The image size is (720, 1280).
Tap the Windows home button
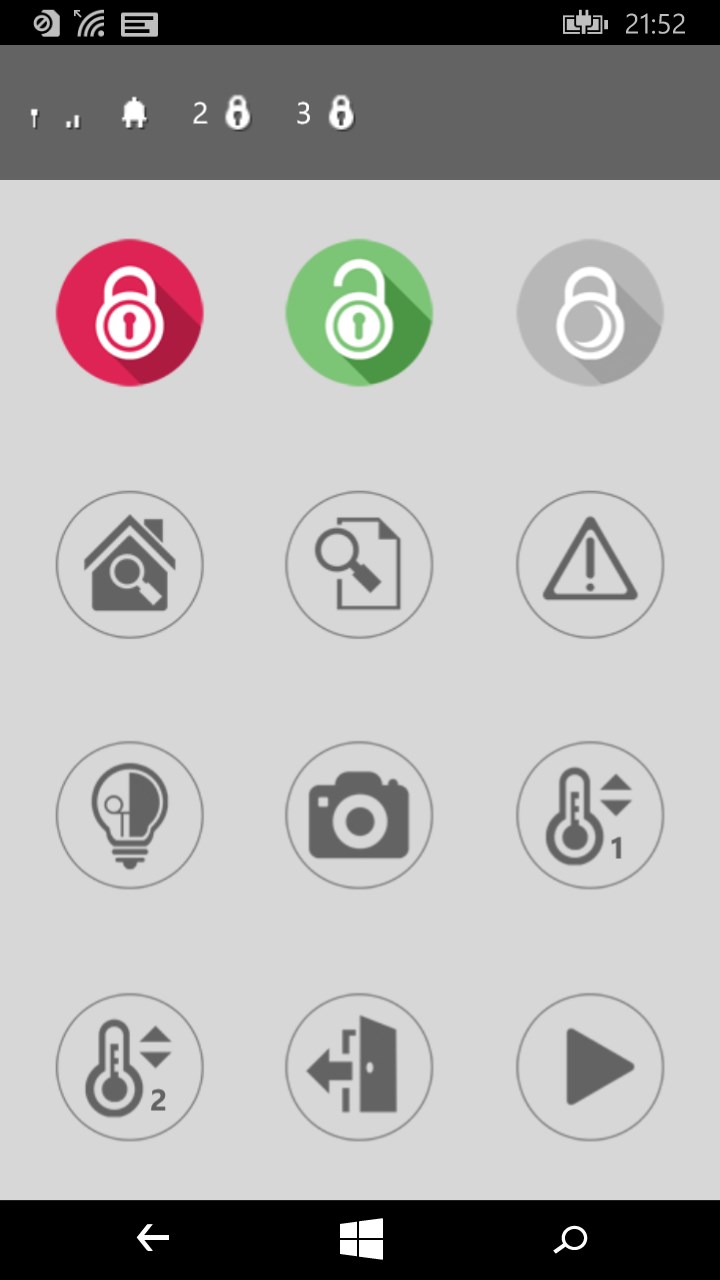click(x=361, y=1239)
